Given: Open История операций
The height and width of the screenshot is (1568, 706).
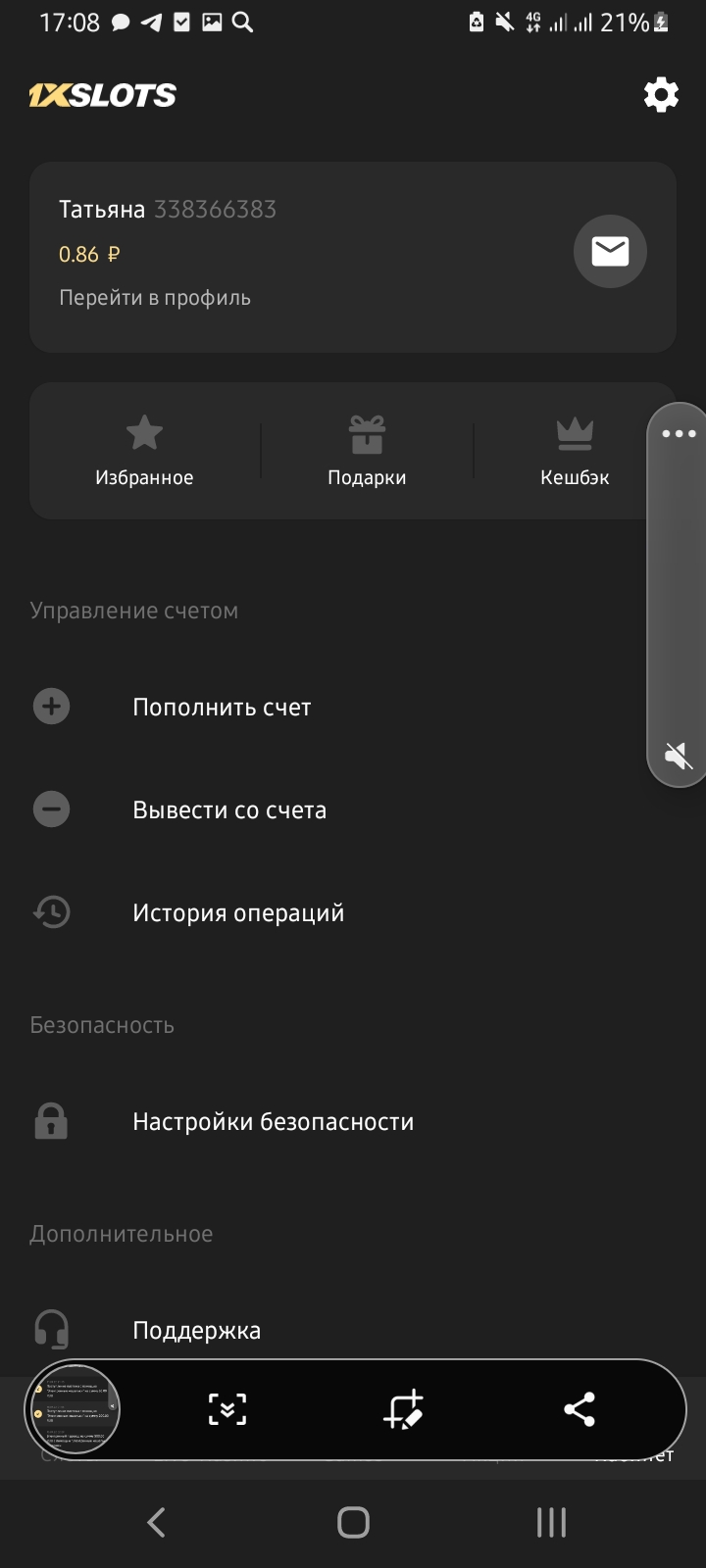Looking at the screenshot, I should click(x=238, y=913).
